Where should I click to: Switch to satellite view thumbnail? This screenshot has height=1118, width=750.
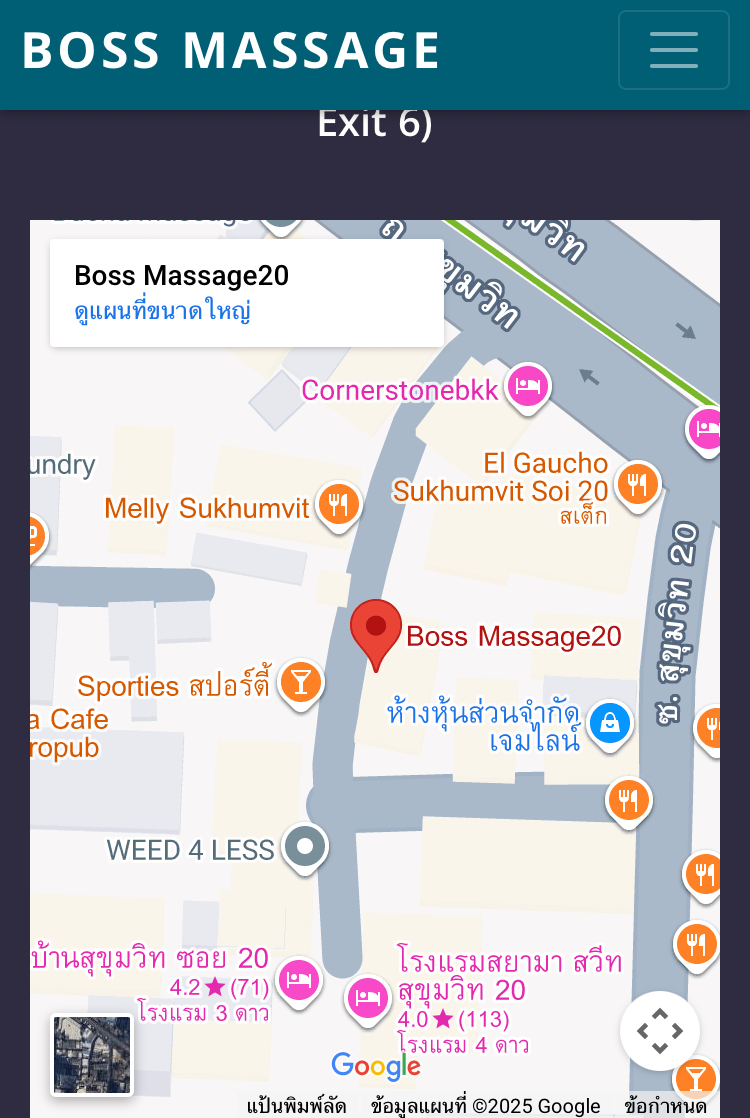pos(92,1054)
